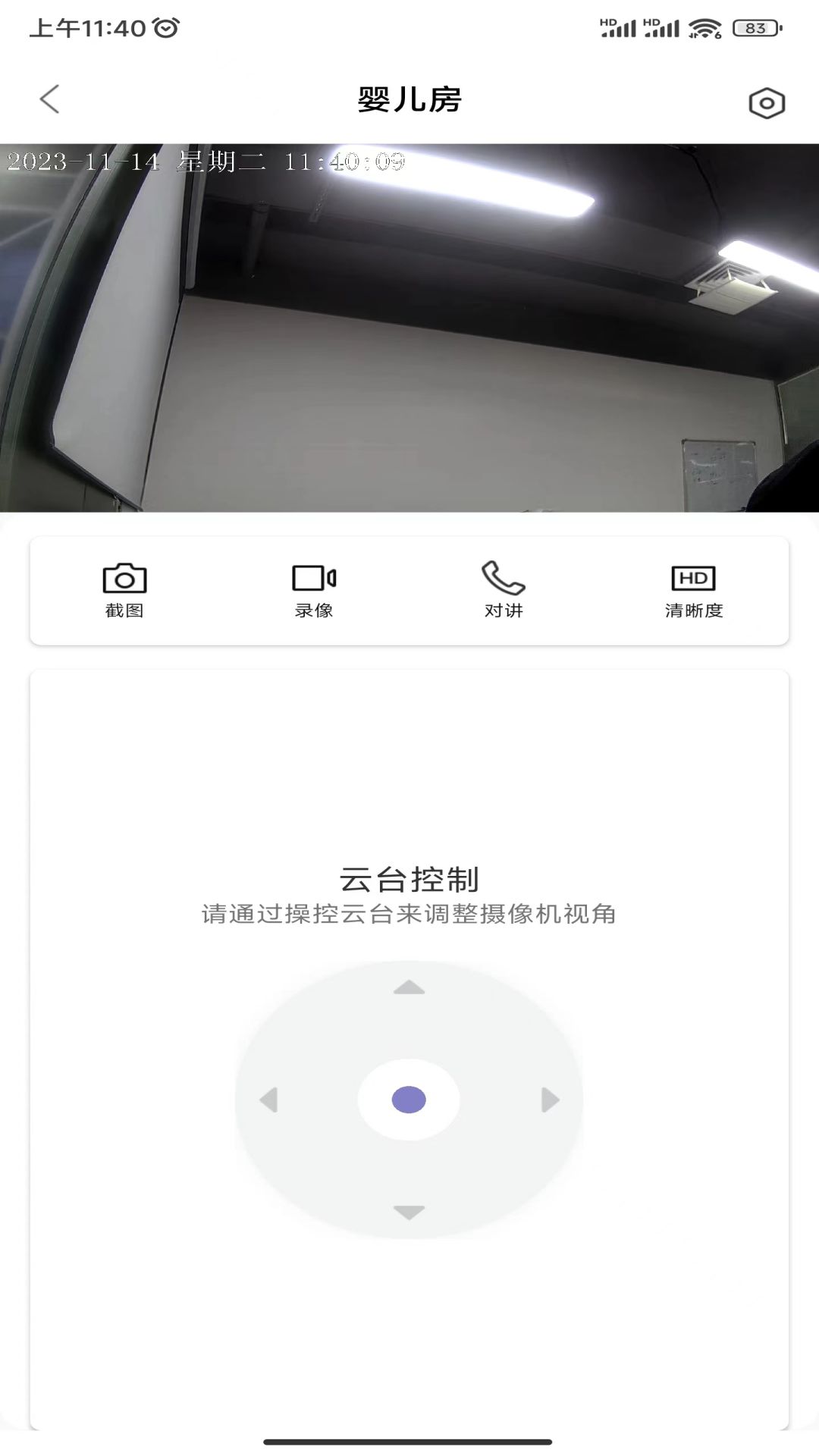The image size is (819, 1456).
Task: Open the camera settings gear
Action: (x=767, y=101)
